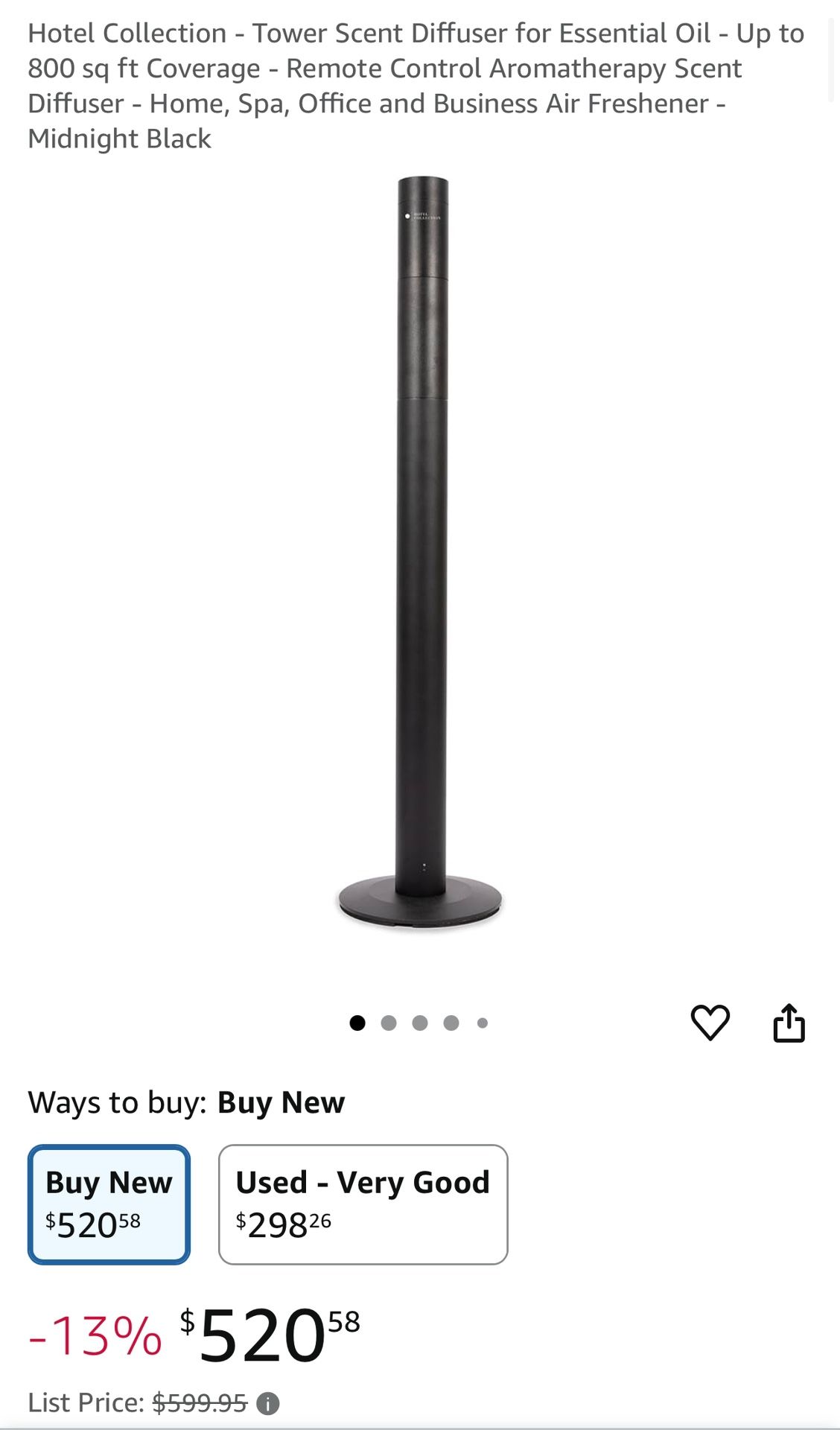
Task: Select the fifth image carousel dot
Action: (x=482, y=1023)
